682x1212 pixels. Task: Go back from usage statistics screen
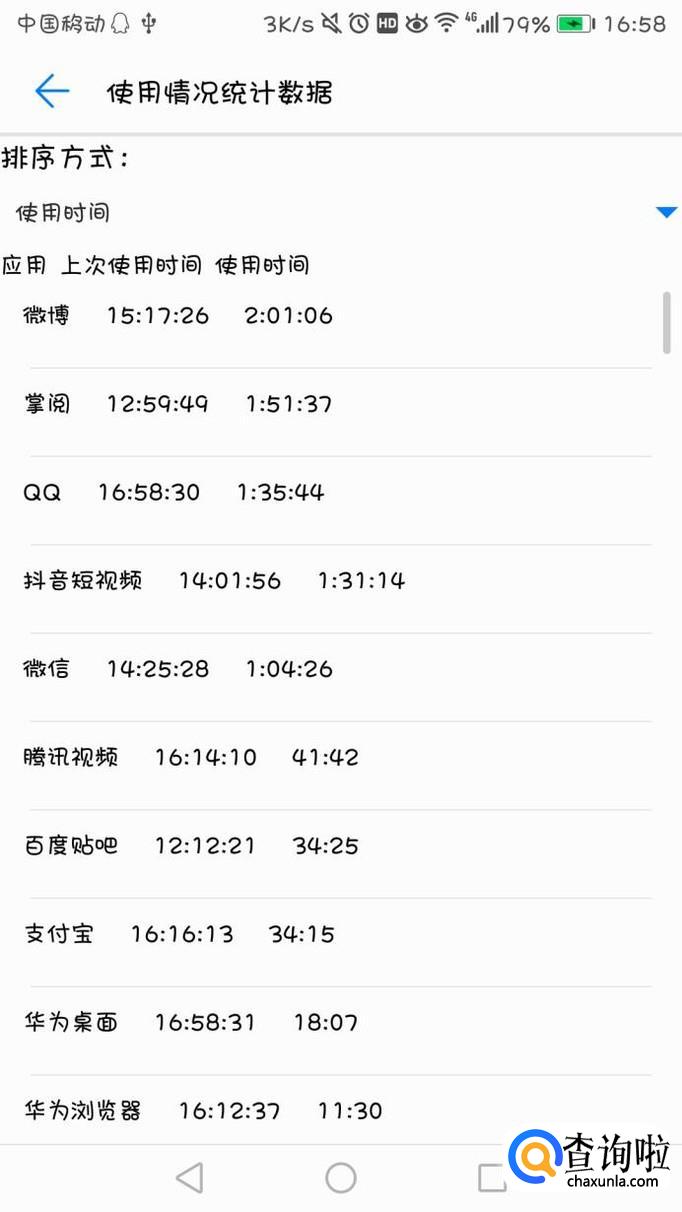click(x=51, y=92)
